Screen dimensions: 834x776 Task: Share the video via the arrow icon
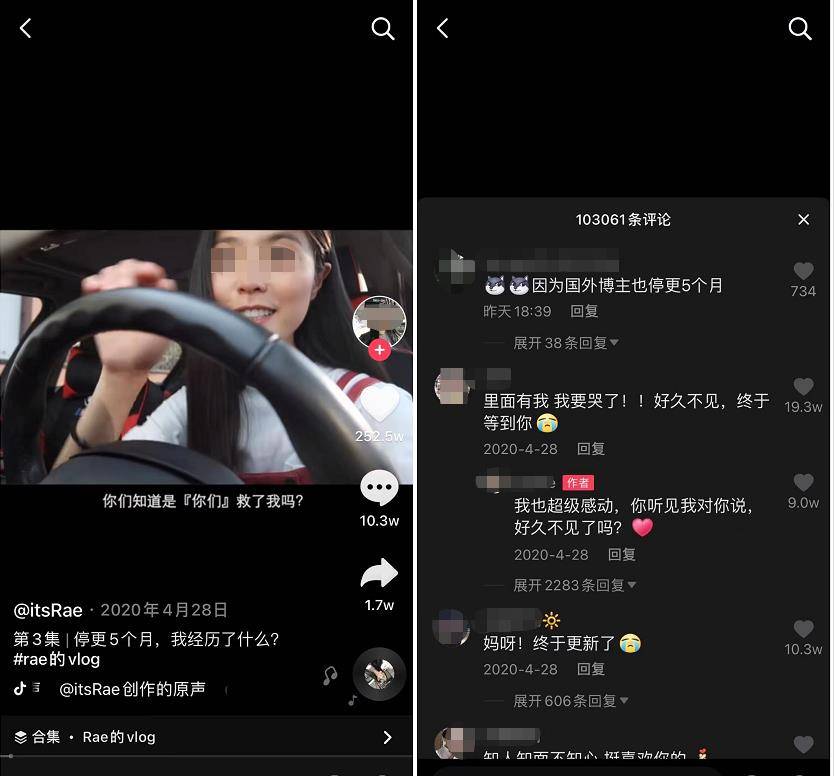coord(379,574)
